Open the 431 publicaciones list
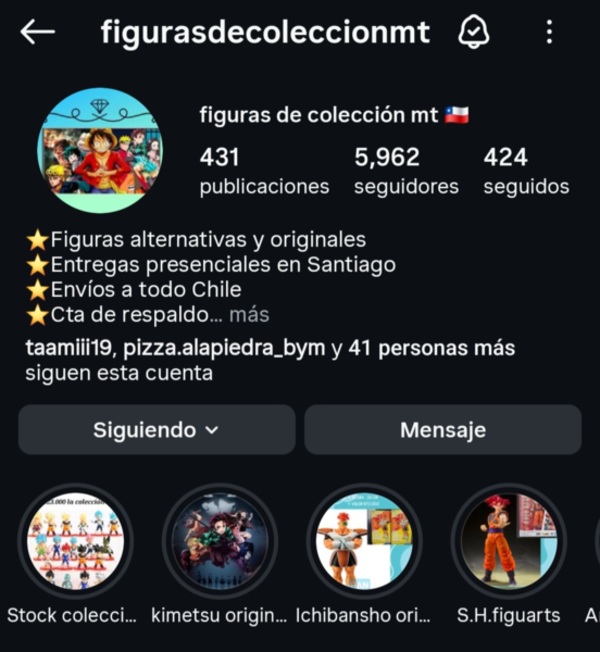Screen dimensions: 600x652 point(264,171)
